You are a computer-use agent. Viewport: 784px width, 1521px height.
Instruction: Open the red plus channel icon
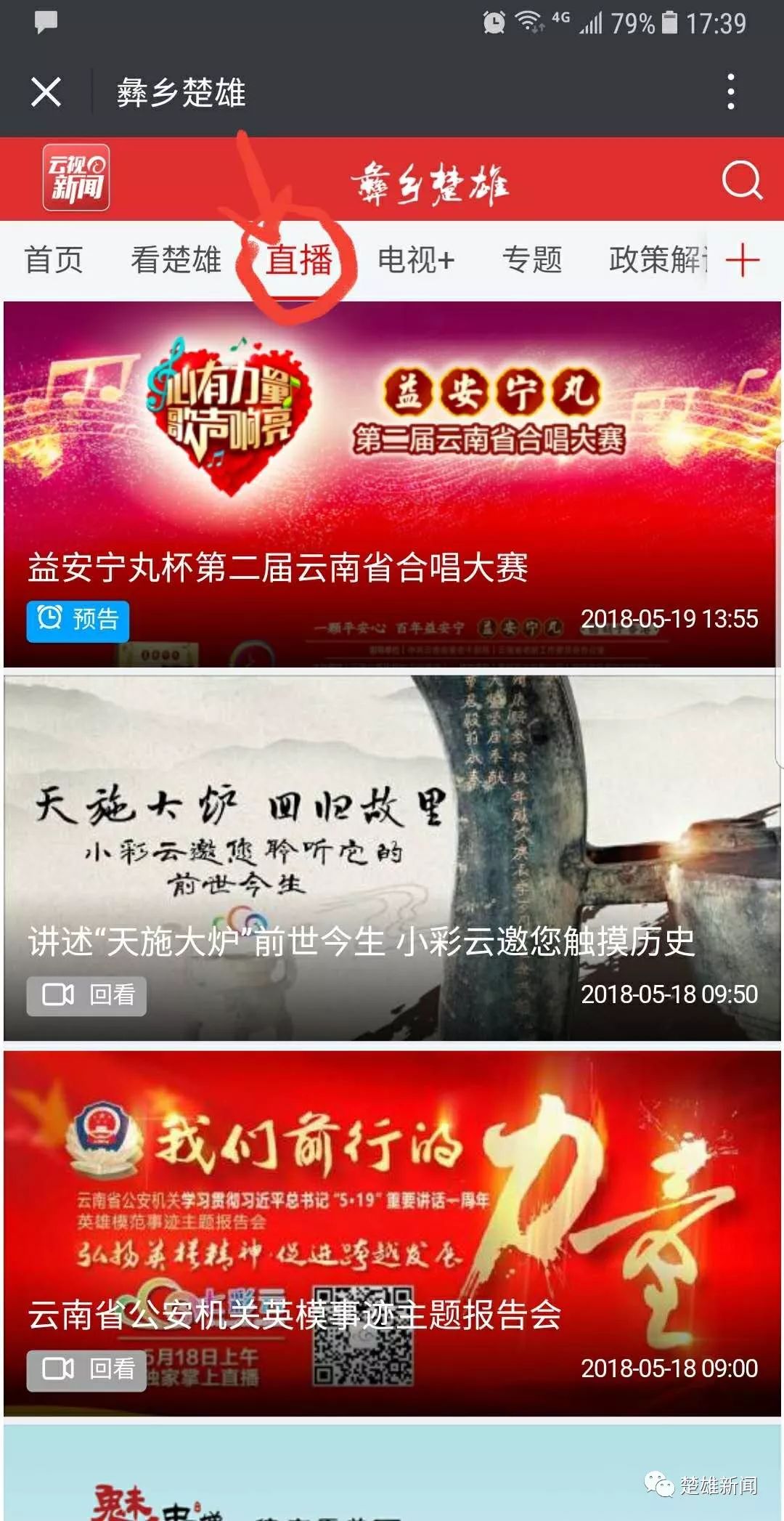pyautogui.click(x=743, y=259)
